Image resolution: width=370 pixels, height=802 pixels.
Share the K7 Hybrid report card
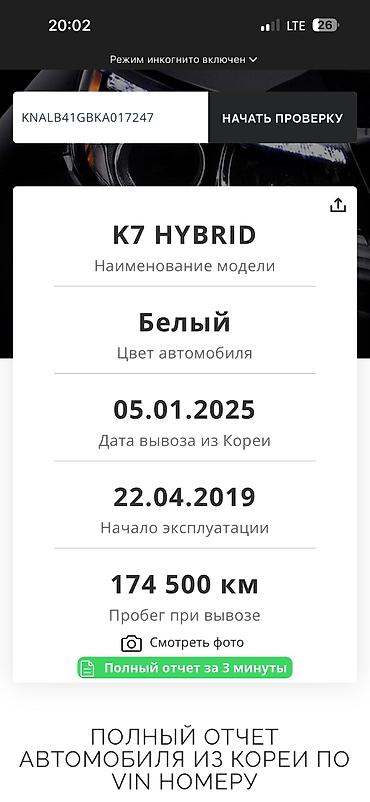(x=338, y=205)
